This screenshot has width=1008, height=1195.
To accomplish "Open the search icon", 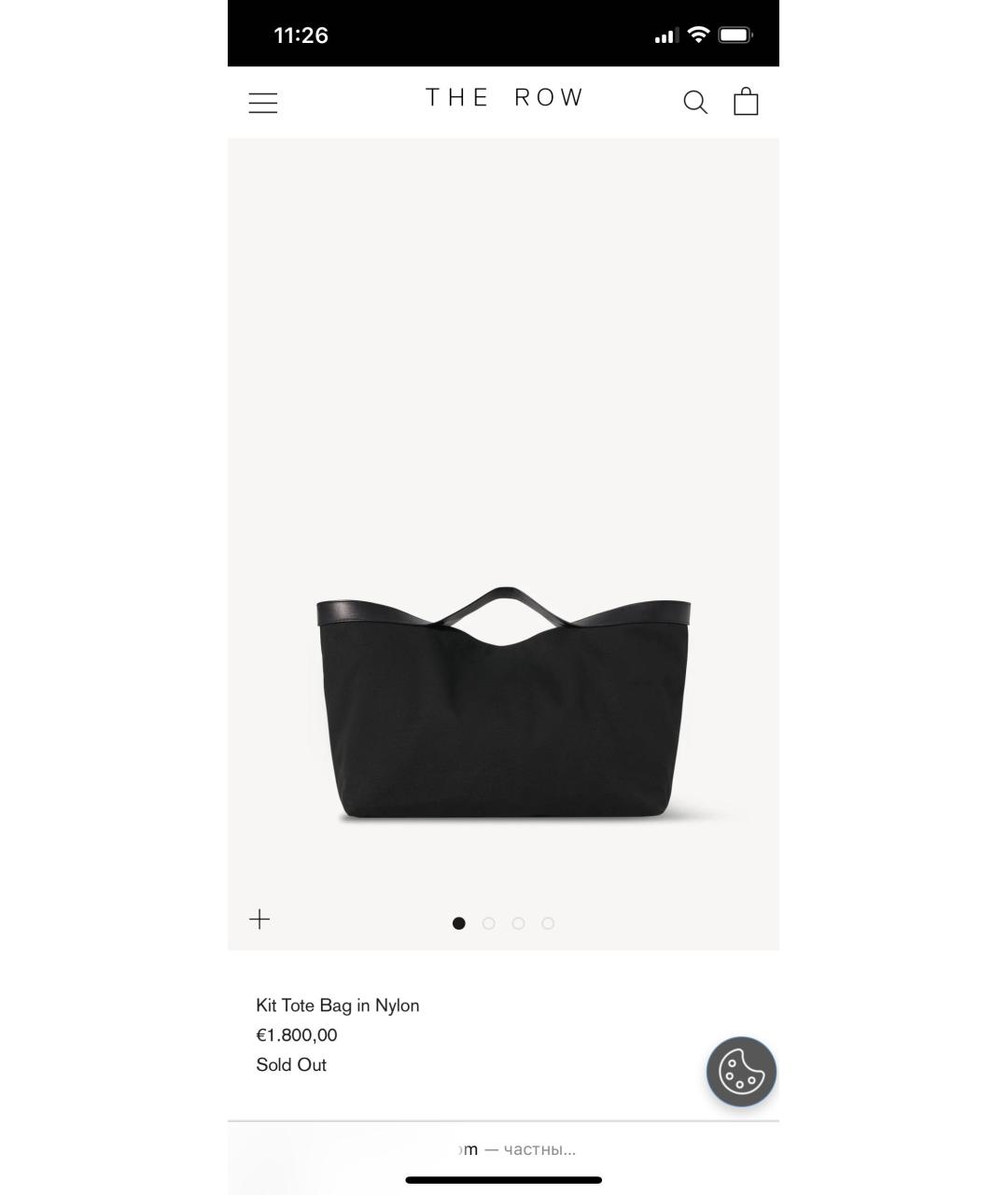I will pyautogui.click(x=695, y=102).
